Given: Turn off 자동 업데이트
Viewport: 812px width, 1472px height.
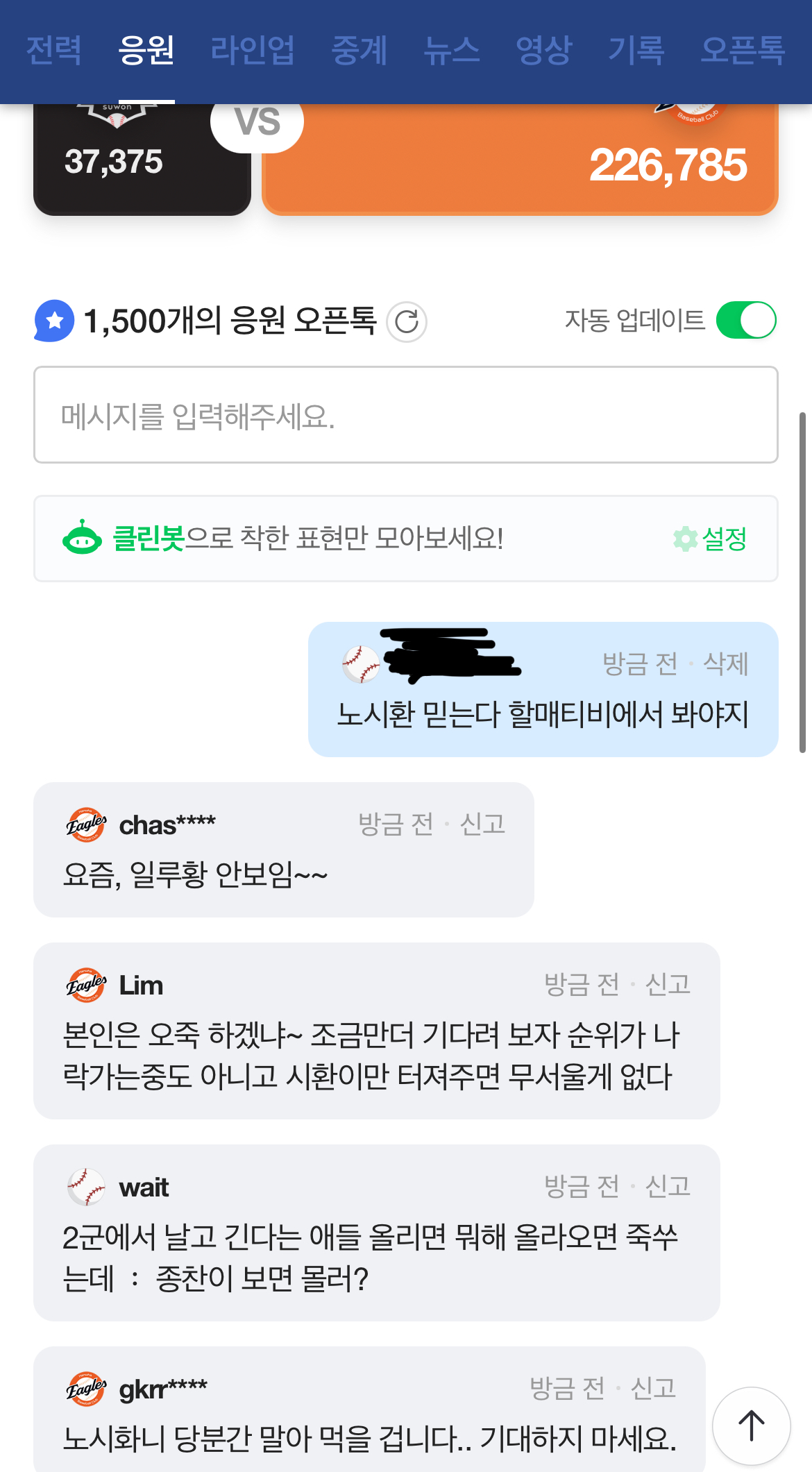Looking at the screenshot, I should [746, 321].
